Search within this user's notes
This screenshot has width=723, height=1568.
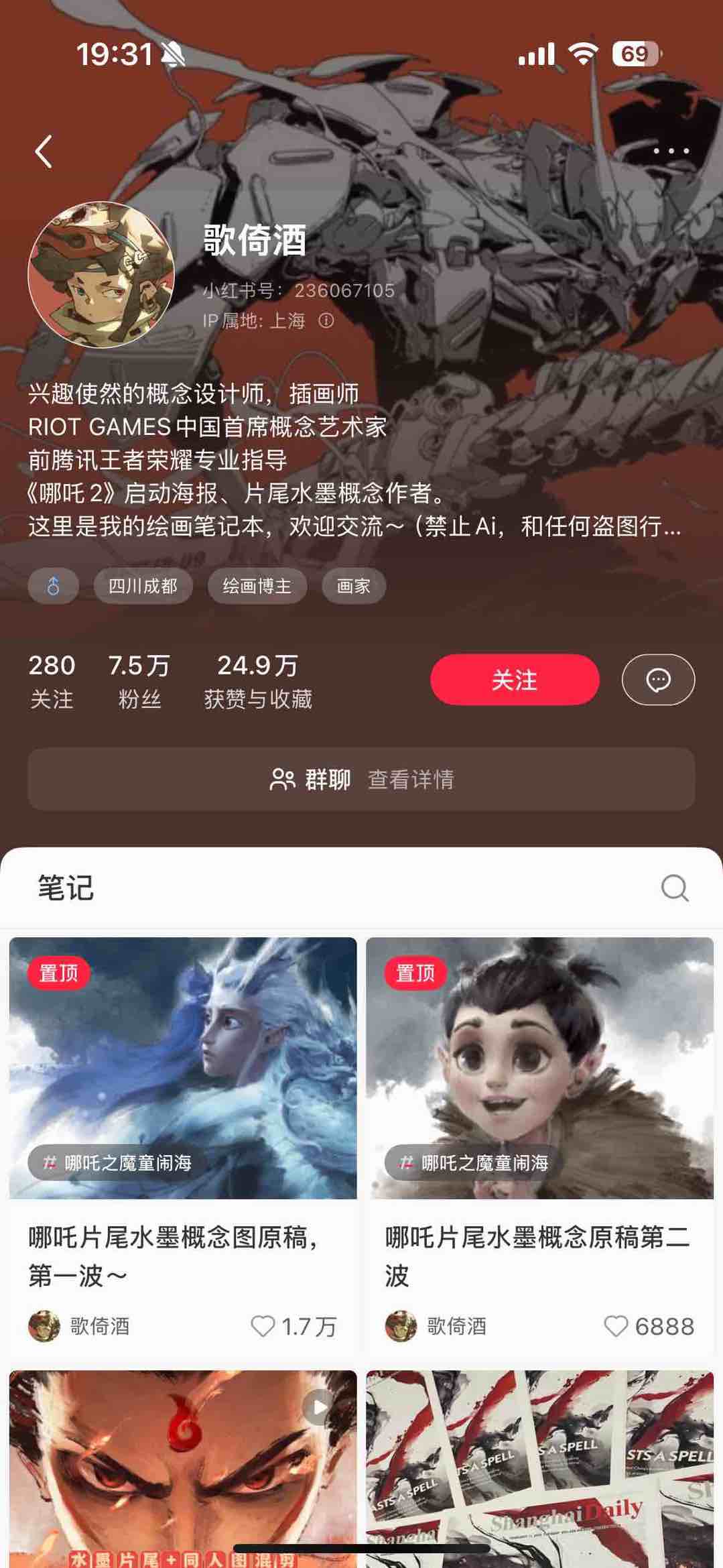[674, 888]
